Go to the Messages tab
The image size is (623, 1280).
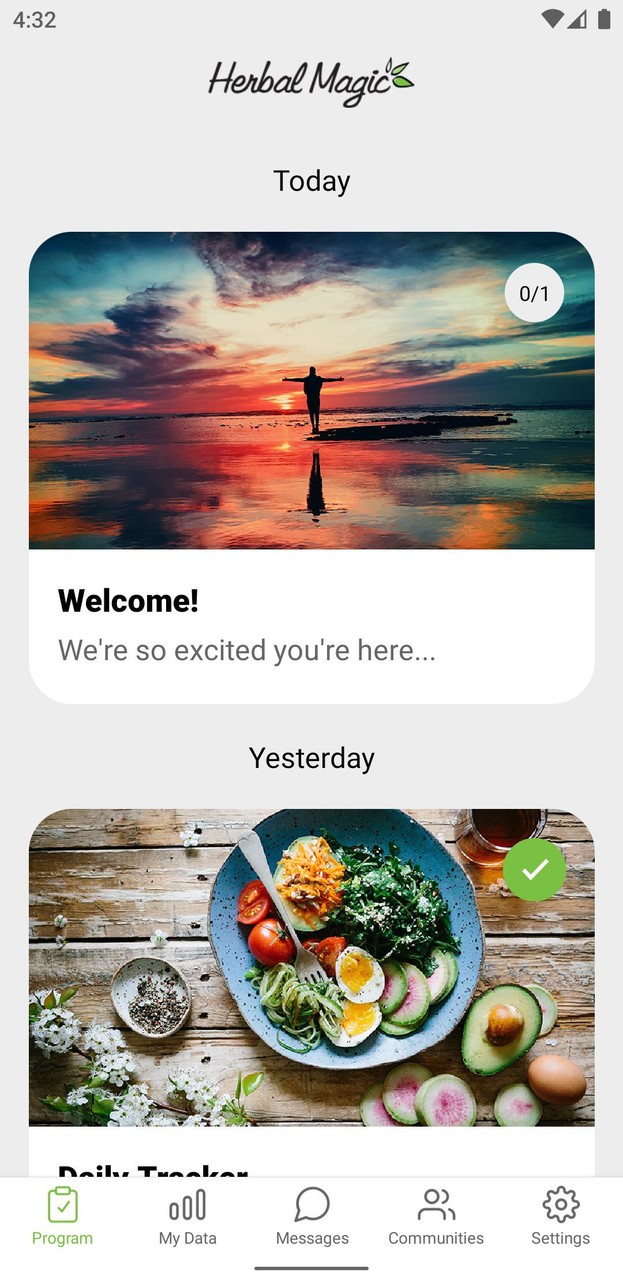(x=312, y=1217)
